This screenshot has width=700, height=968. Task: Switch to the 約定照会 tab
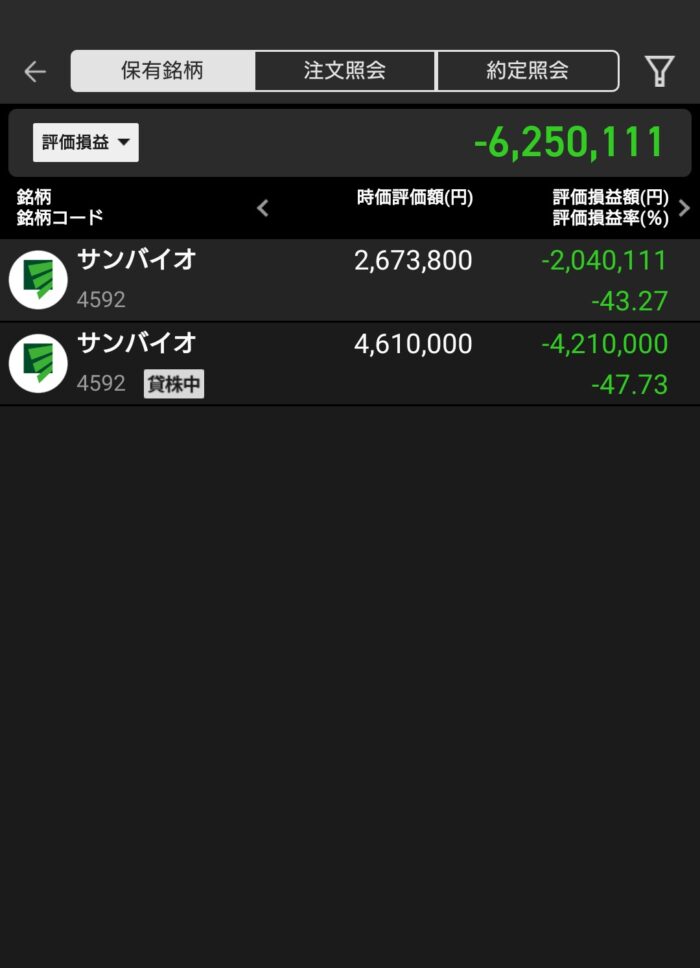click(x=527, y=71)
